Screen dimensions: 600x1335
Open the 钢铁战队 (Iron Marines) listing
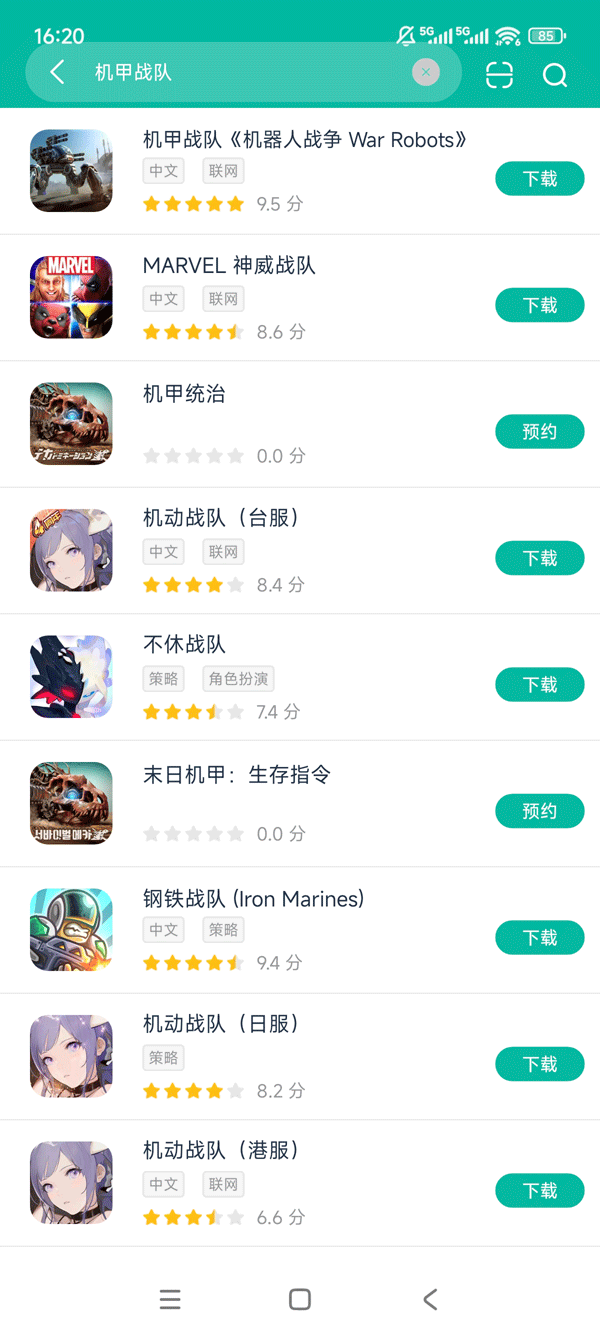tap(253, 899)
